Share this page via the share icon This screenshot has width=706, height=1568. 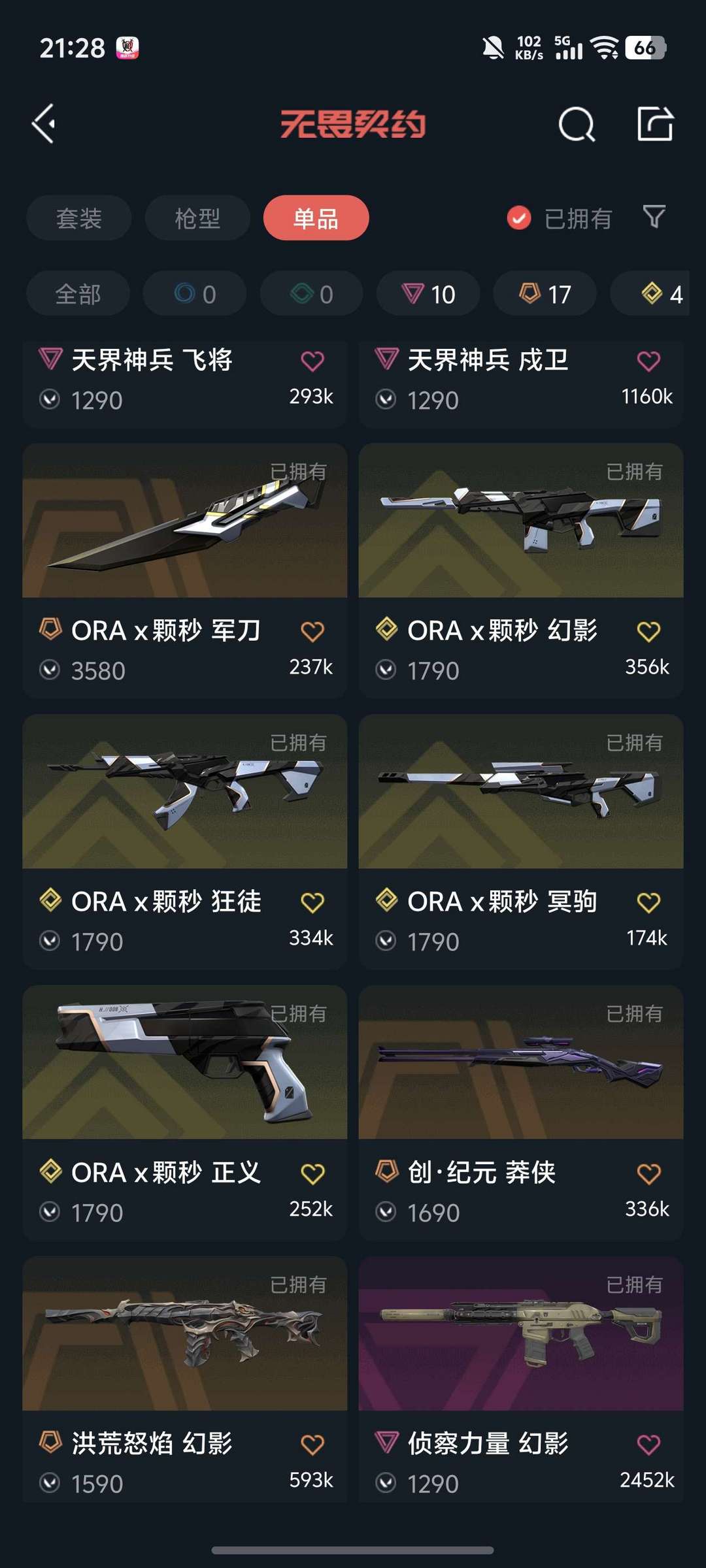654,123
